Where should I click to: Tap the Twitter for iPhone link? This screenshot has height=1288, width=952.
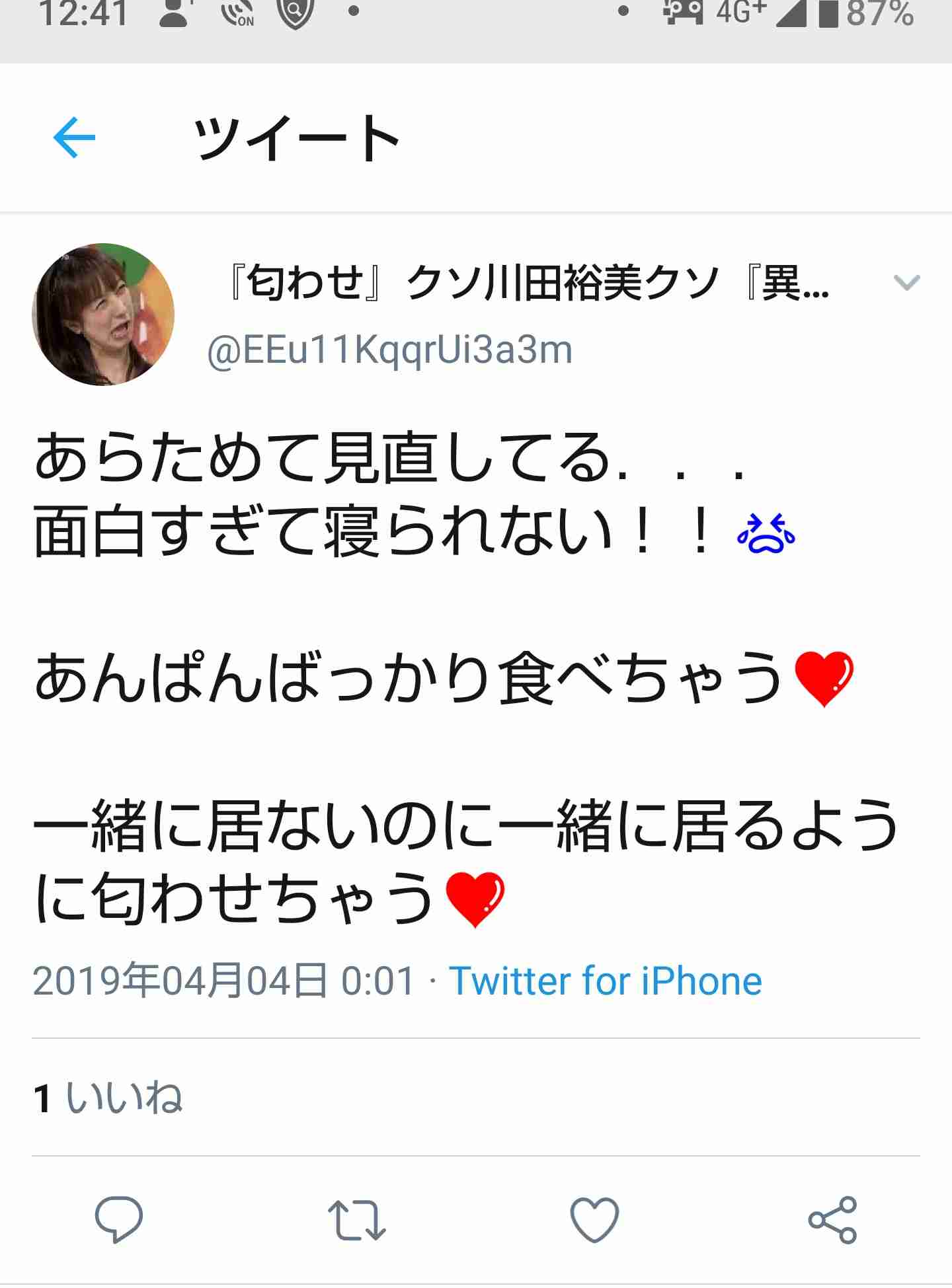[x=605, y=981]
